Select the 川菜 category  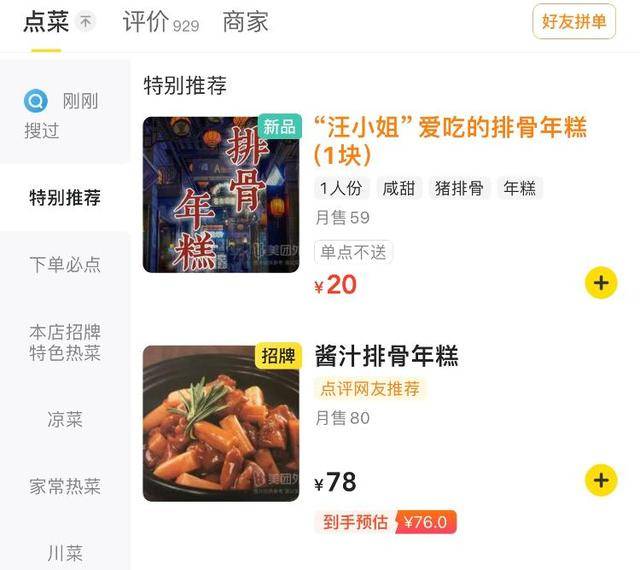[65, 553]
